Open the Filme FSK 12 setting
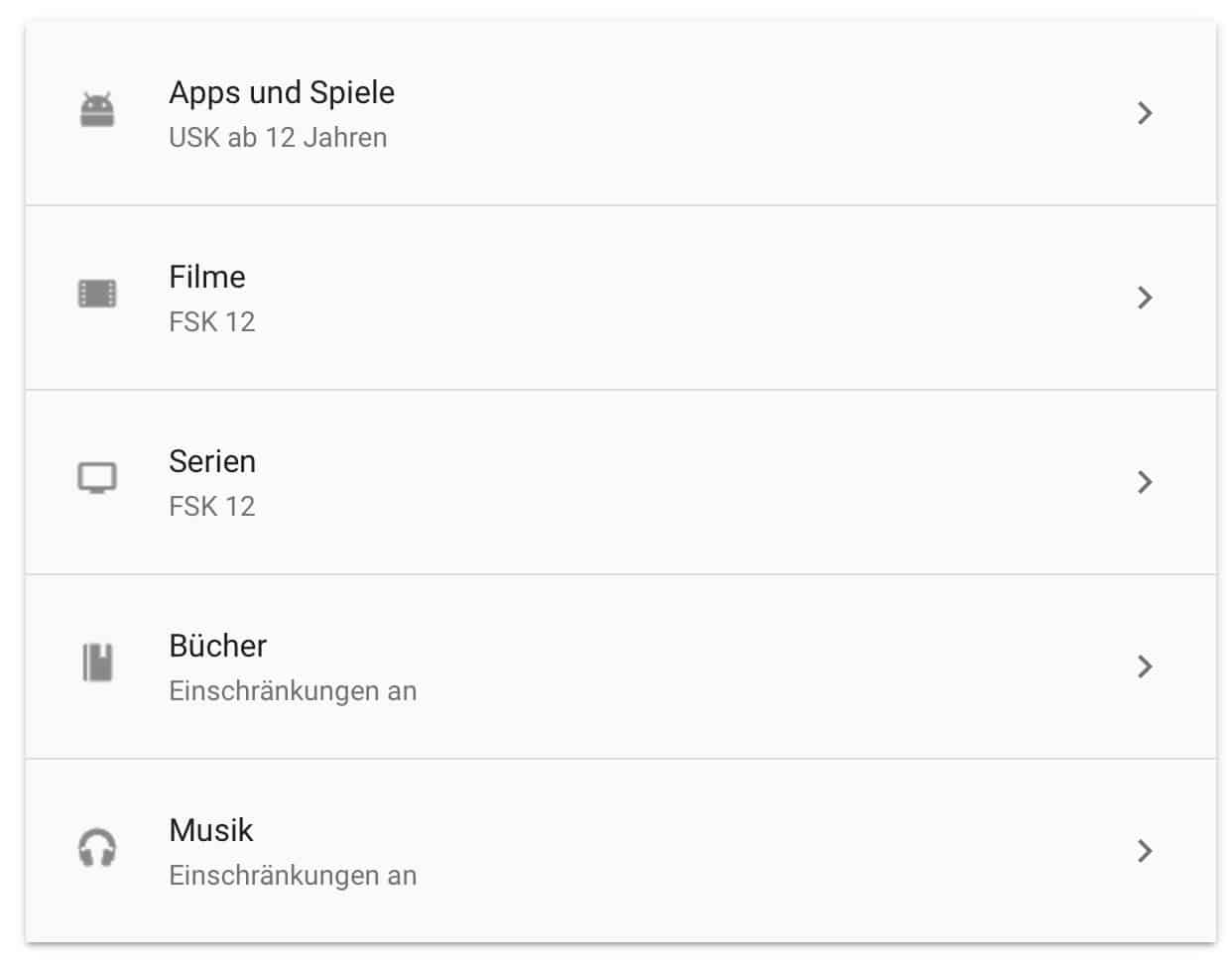This screenshot has height=970, width=1232. 619,298
